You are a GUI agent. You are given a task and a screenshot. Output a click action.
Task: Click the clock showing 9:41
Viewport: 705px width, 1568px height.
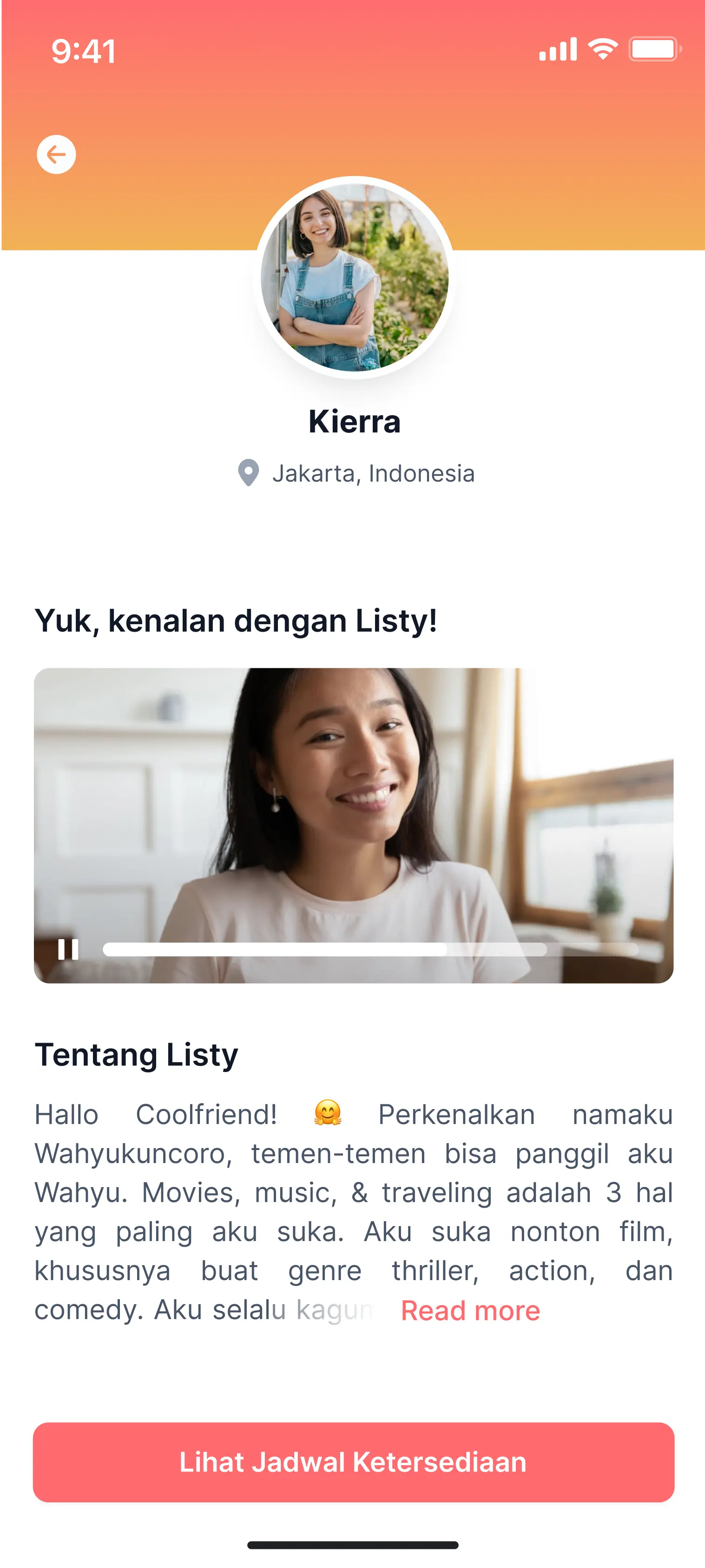(83, 51)
